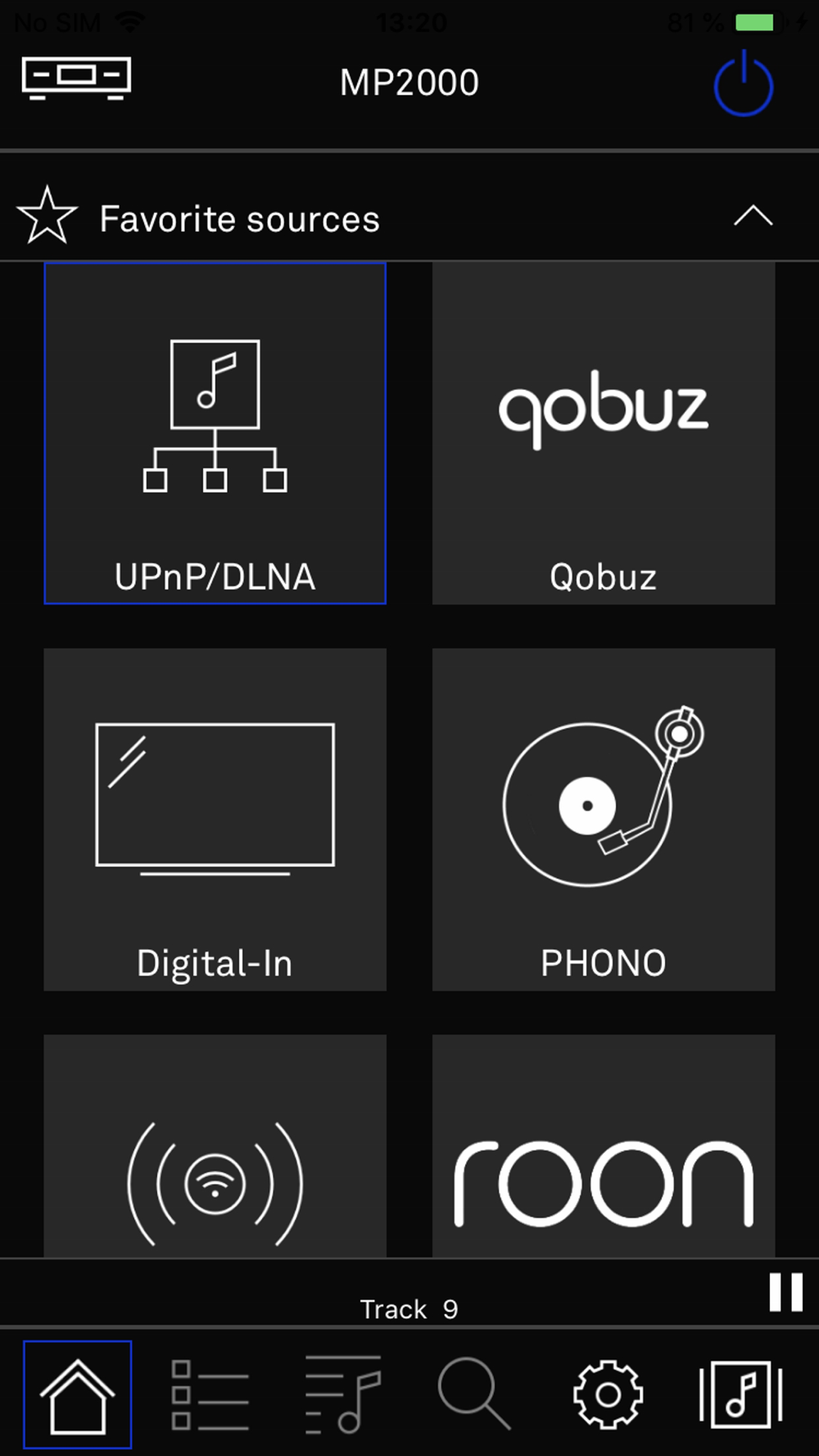The image size is (819, 1456).
Task: Open the settings gear tab
Action: tap(608, 1395)
